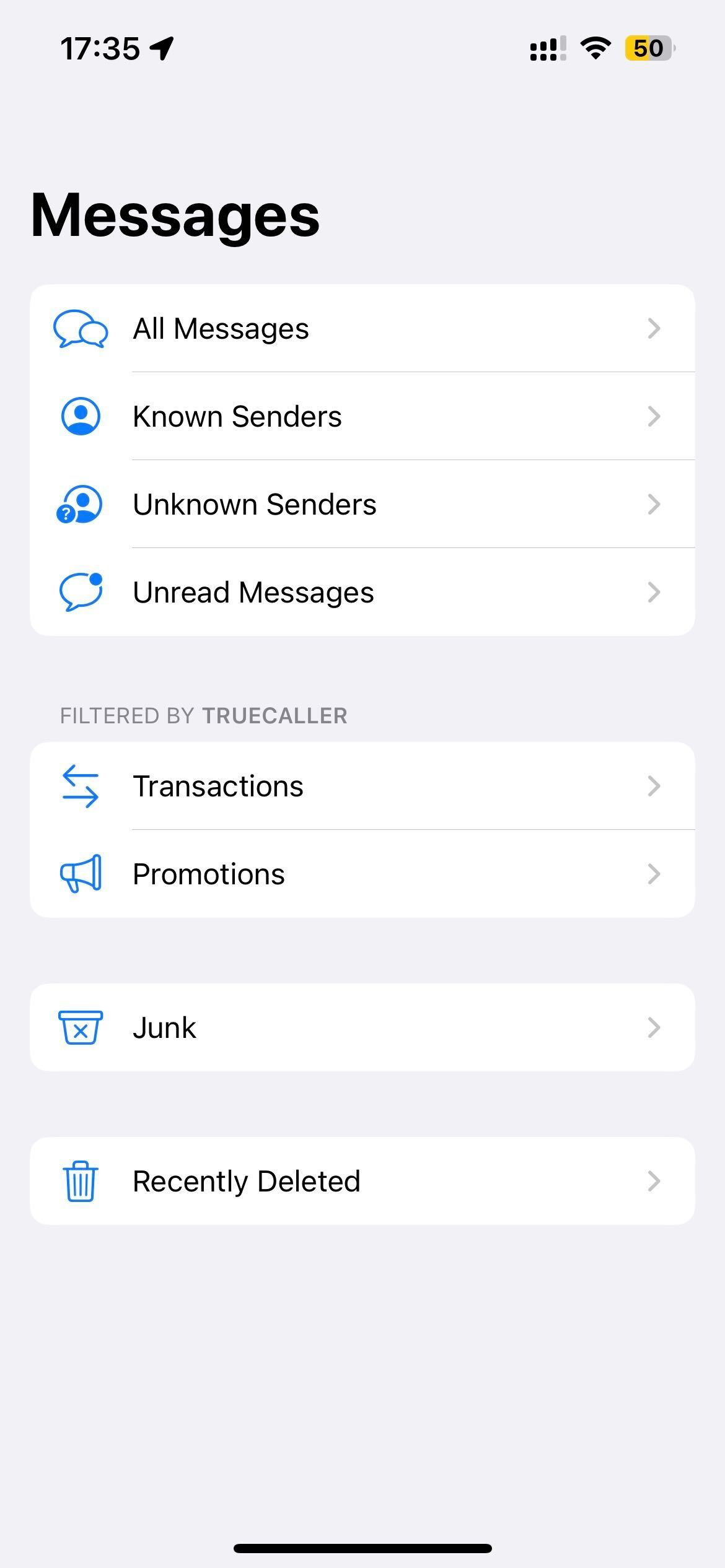This screenshot has height=1568, width=725.
Task: Open the Transactions folder
Action: (362, 786)
